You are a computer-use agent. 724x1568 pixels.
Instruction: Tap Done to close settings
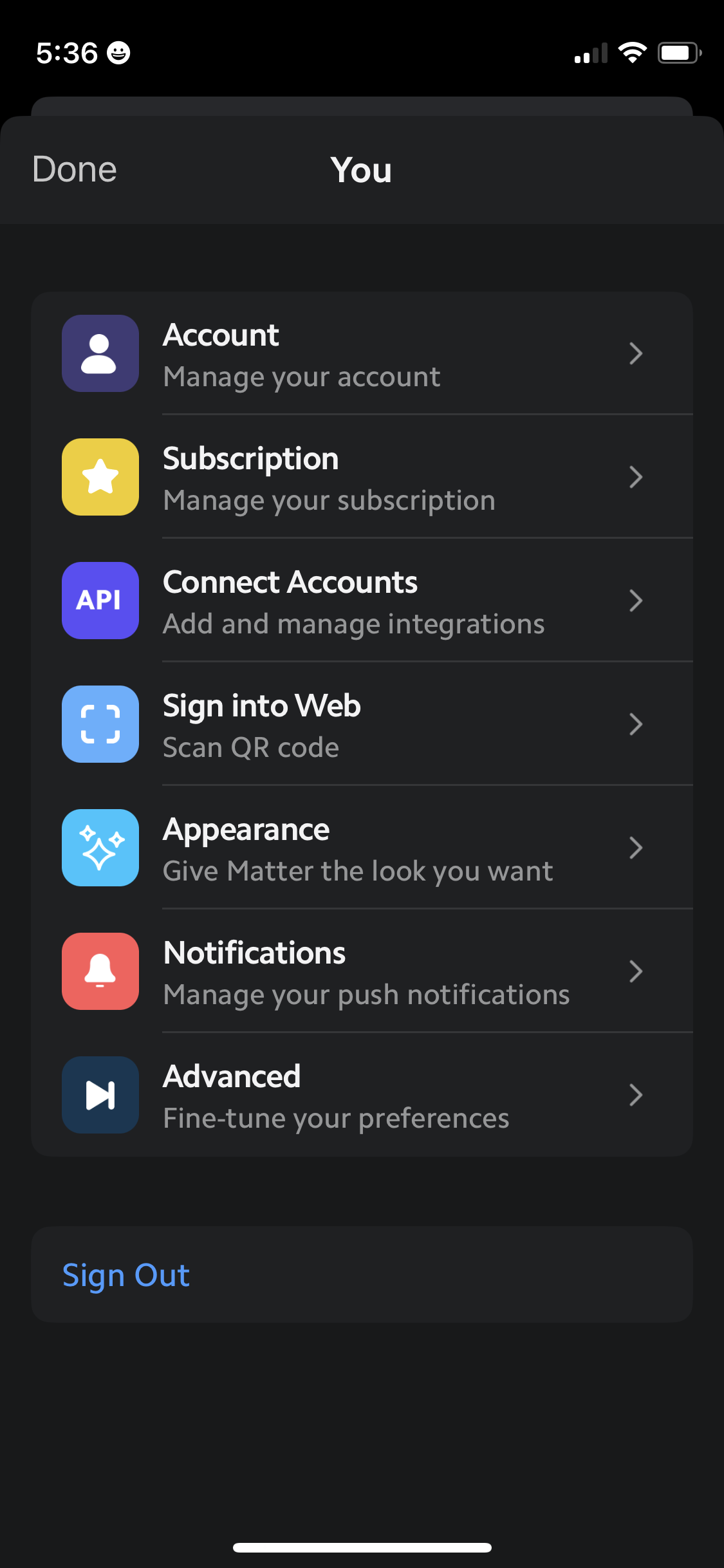[x=74, y=169]
